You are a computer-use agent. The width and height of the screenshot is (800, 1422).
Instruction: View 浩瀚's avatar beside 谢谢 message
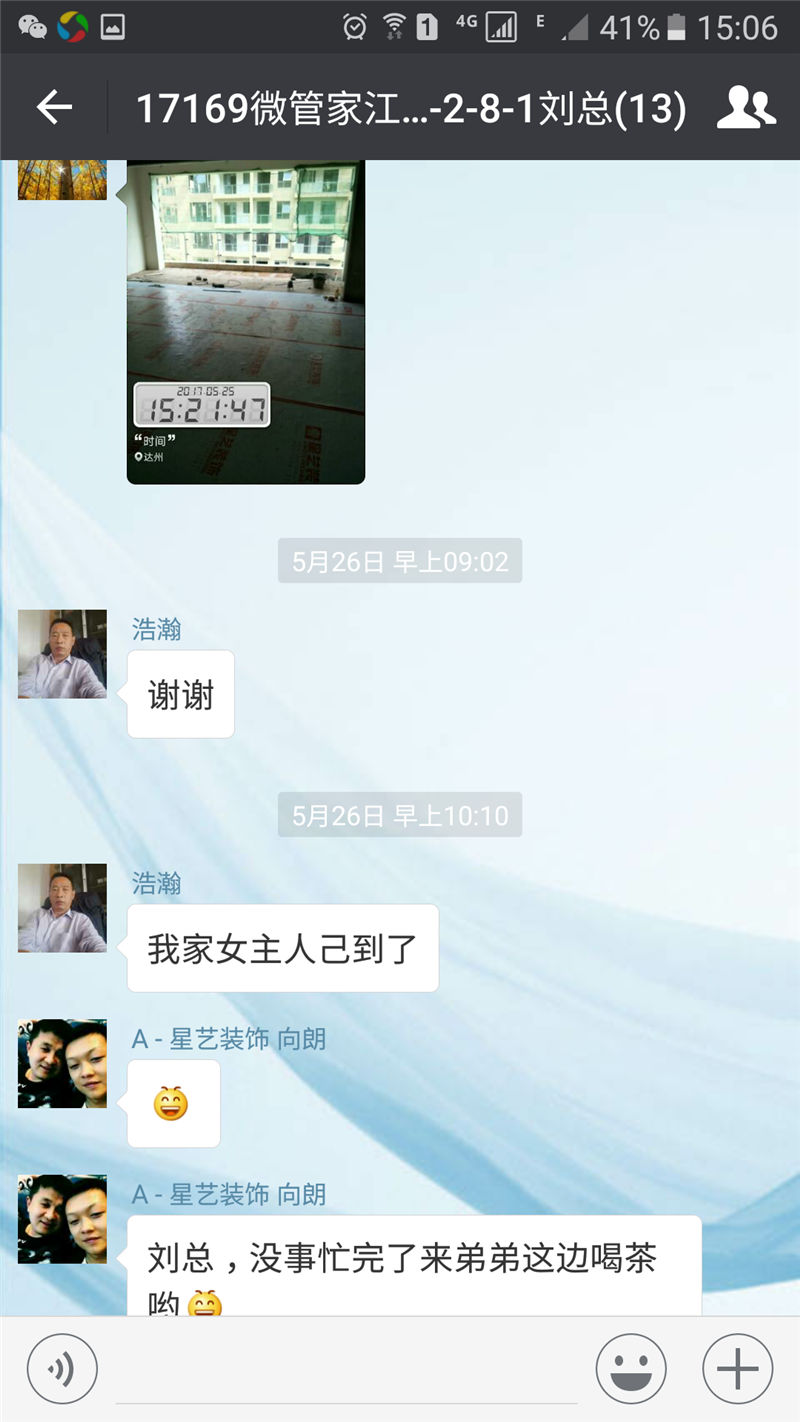pos(62,654)
